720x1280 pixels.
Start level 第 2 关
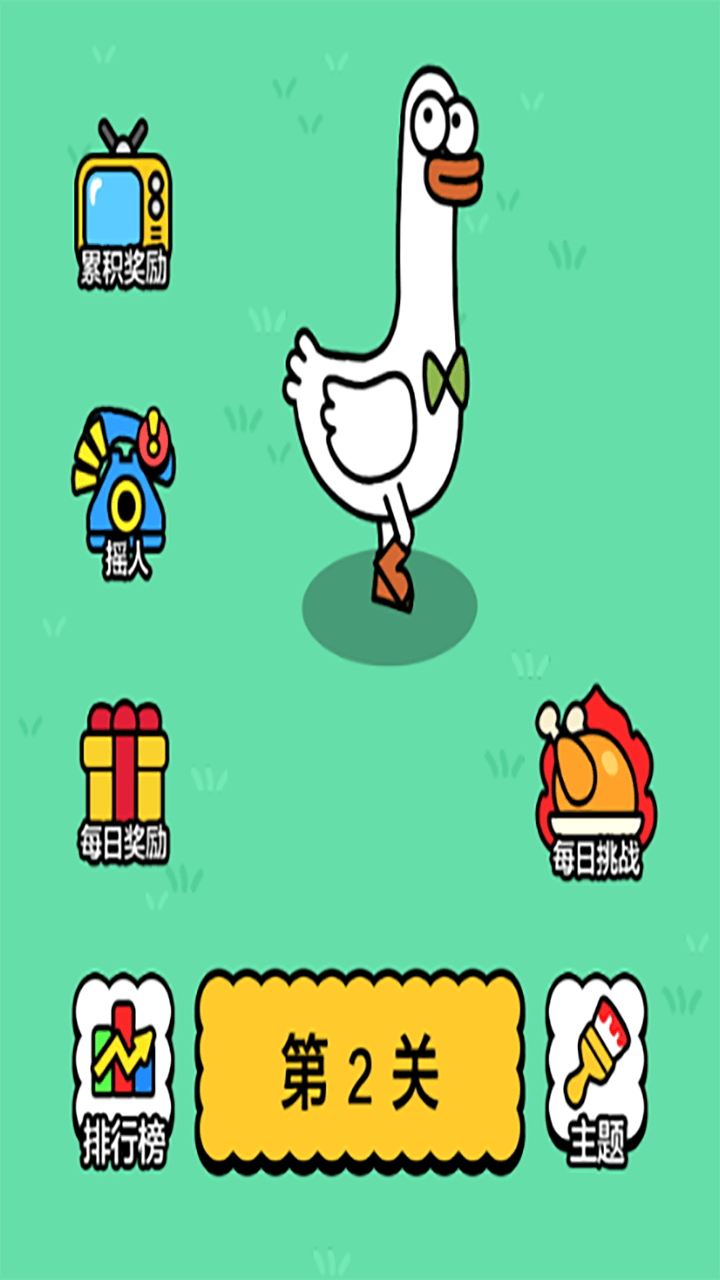[x=360, y=1072]
